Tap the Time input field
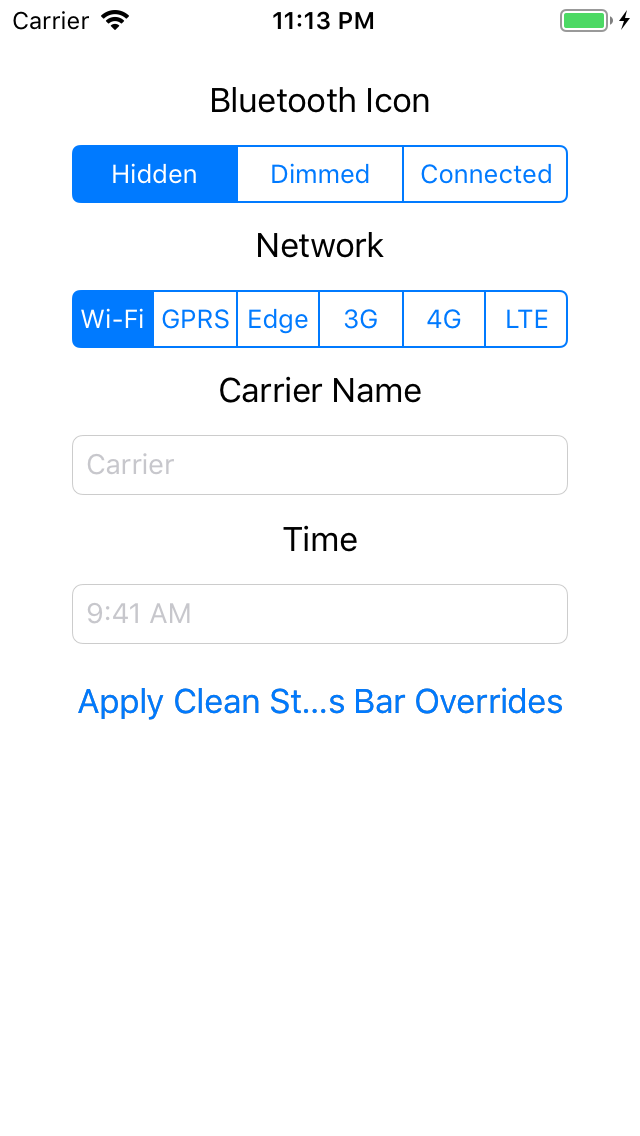The height and width of the screenshot is (1136, 640). point(320,614)
